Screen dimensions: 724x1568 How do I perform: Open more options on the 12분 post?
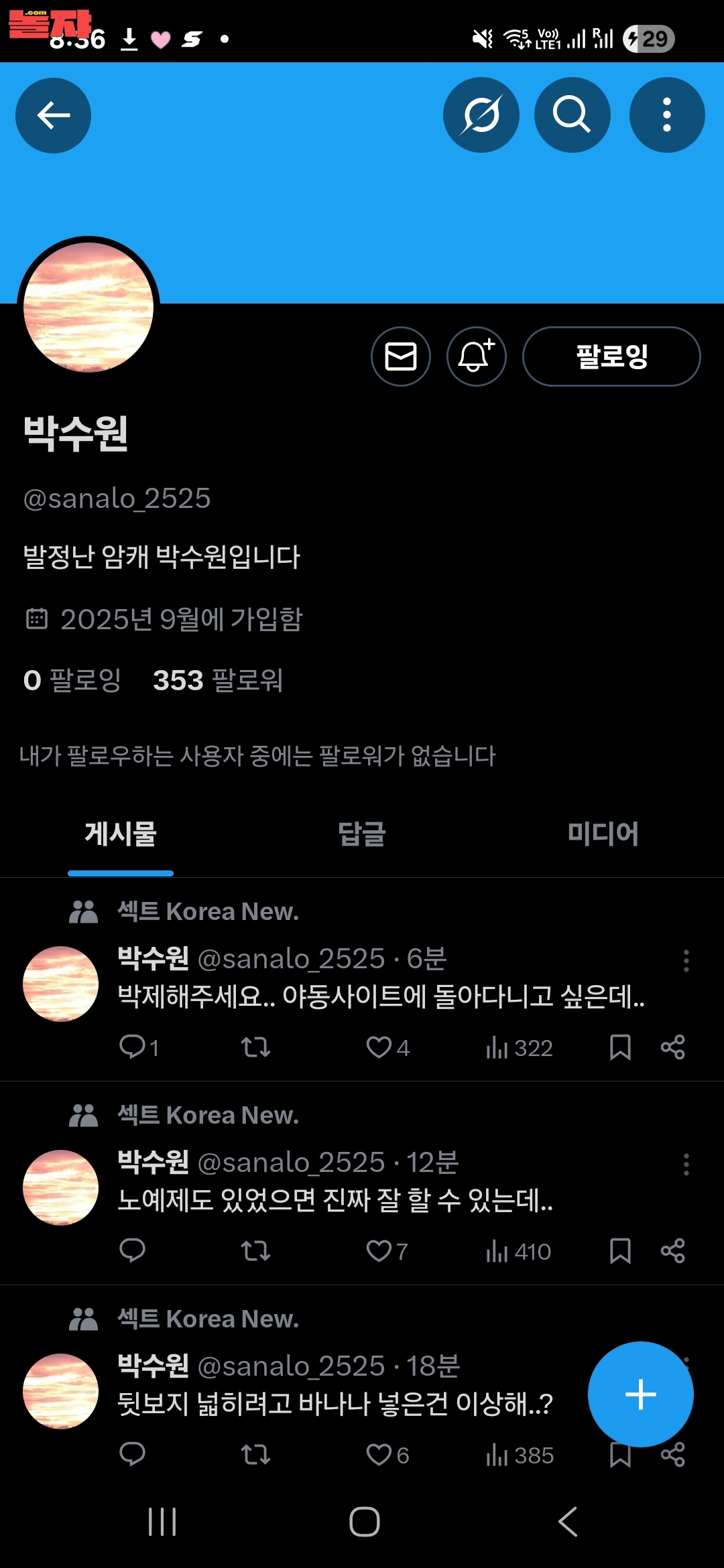point(686,1165)
